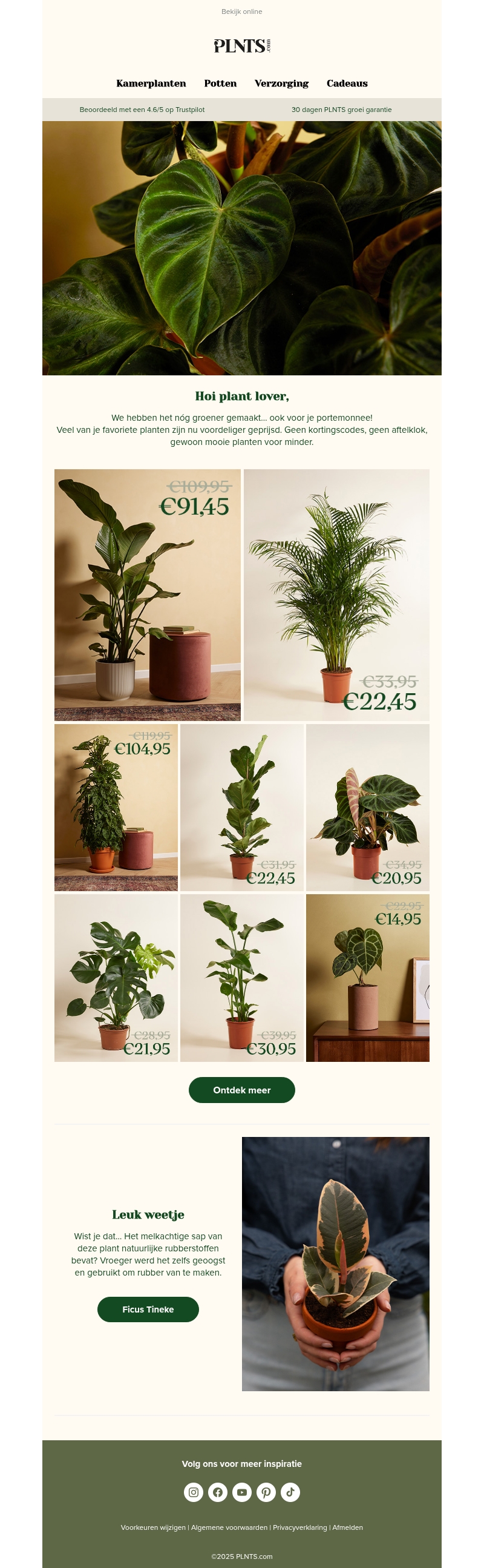Go to the Potten section

click(220, 84)
